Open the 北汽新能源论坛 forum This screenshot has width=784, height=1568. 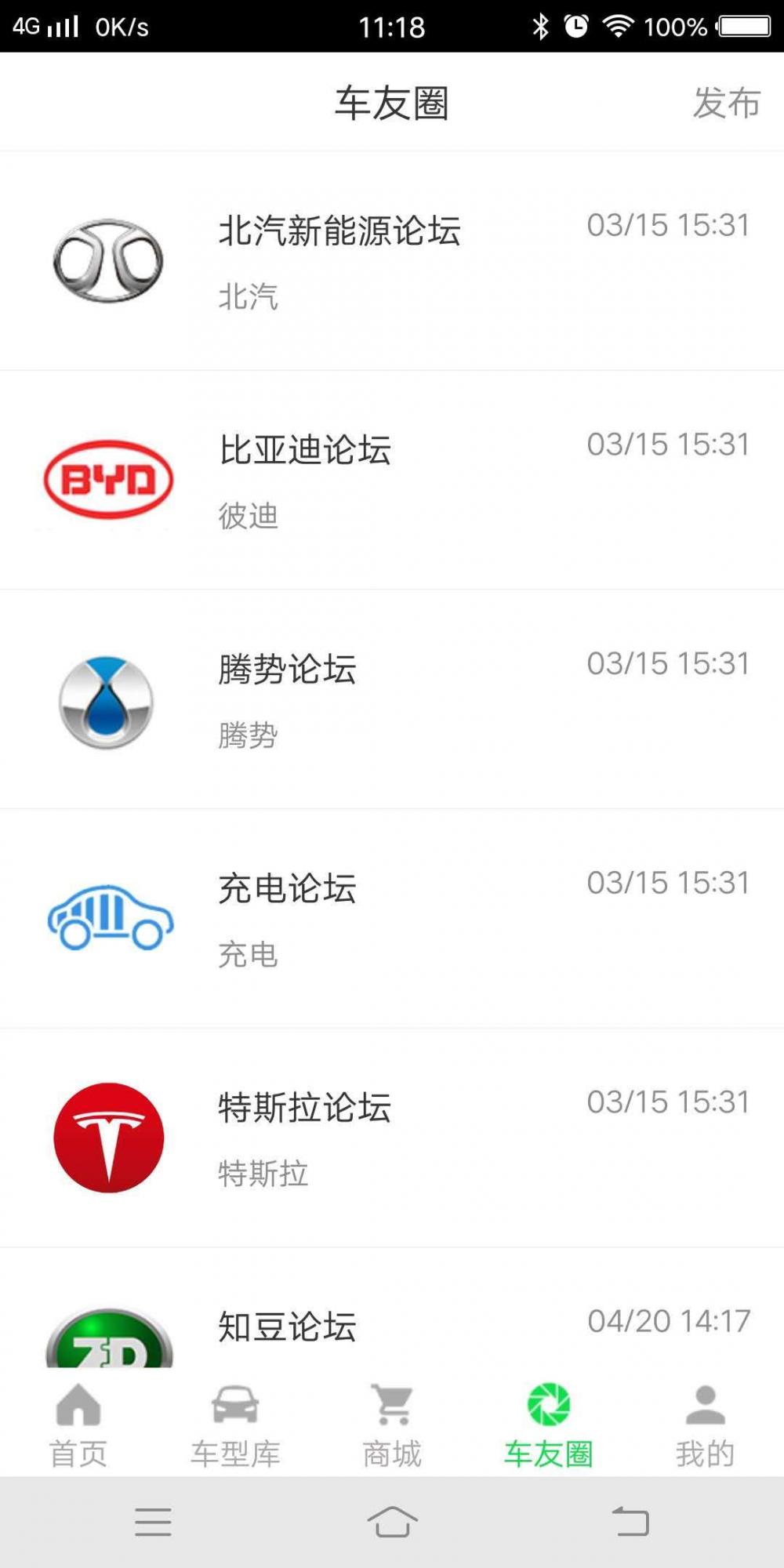tap(392, 261)
